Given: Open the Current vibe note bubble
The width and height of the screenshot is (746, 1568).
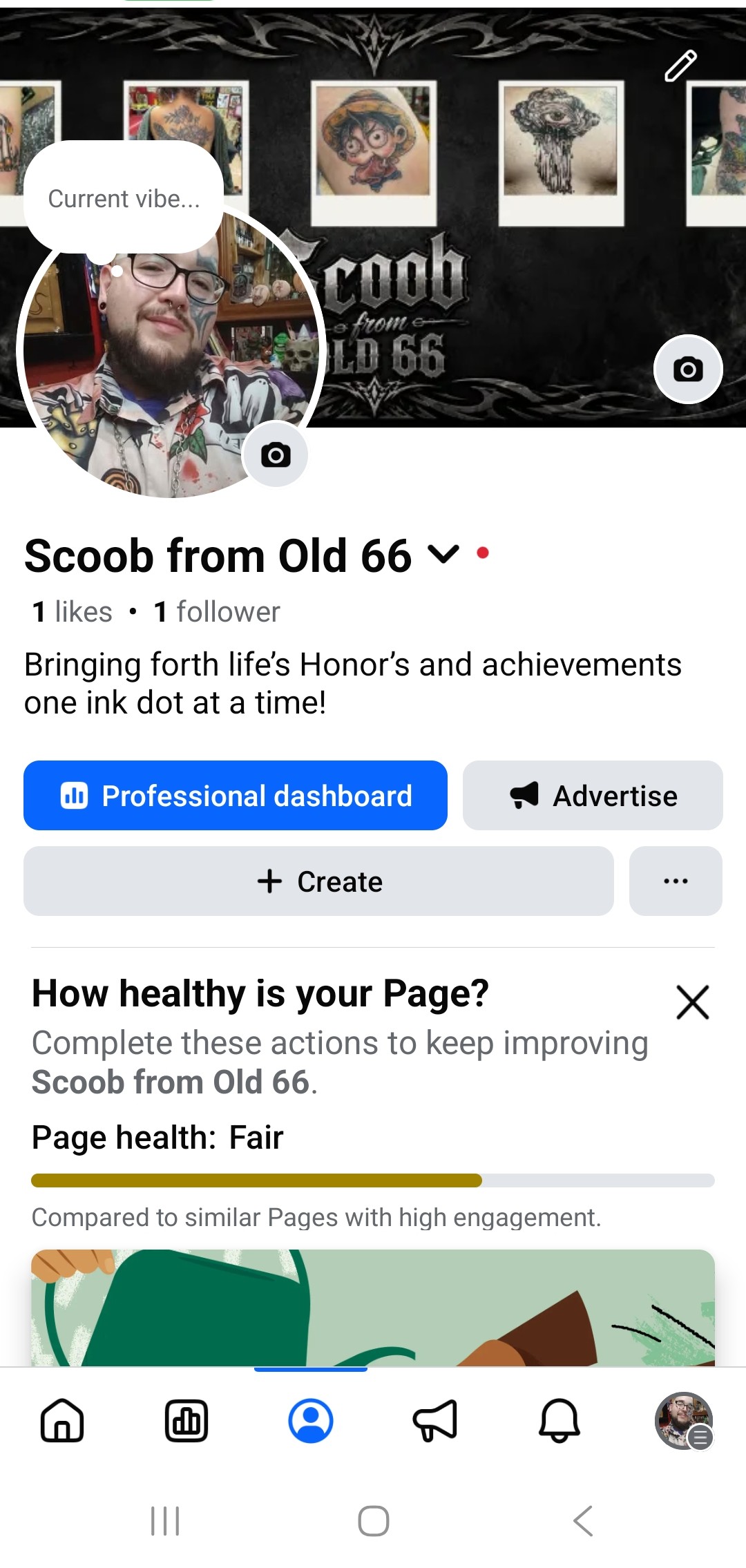Looking at the screenshot, I should 124,199.
